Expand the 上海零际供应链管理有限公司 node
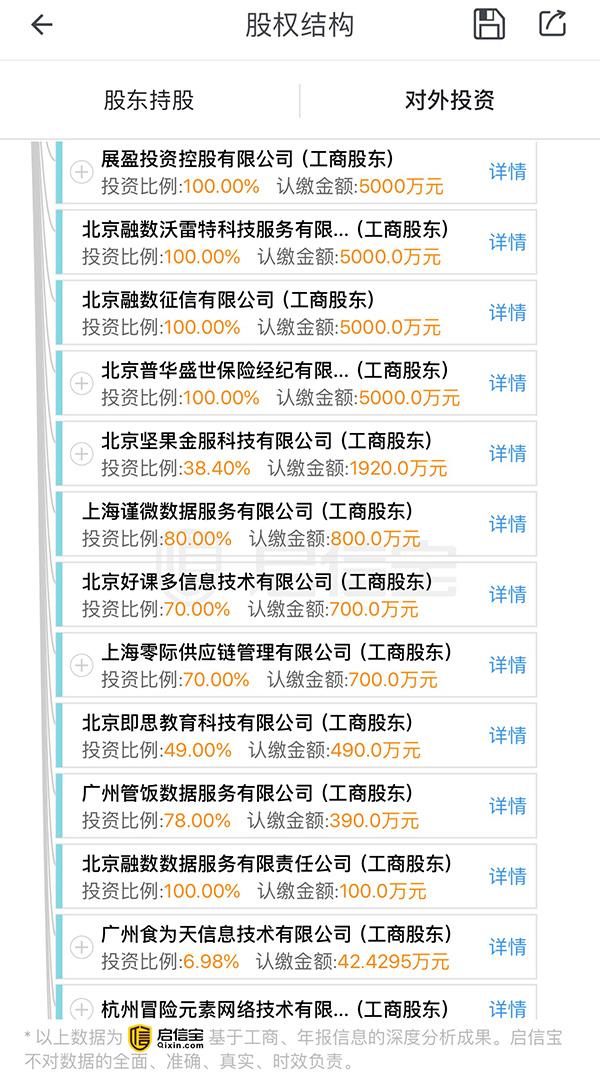600x1085 pixels. point(82,666)
